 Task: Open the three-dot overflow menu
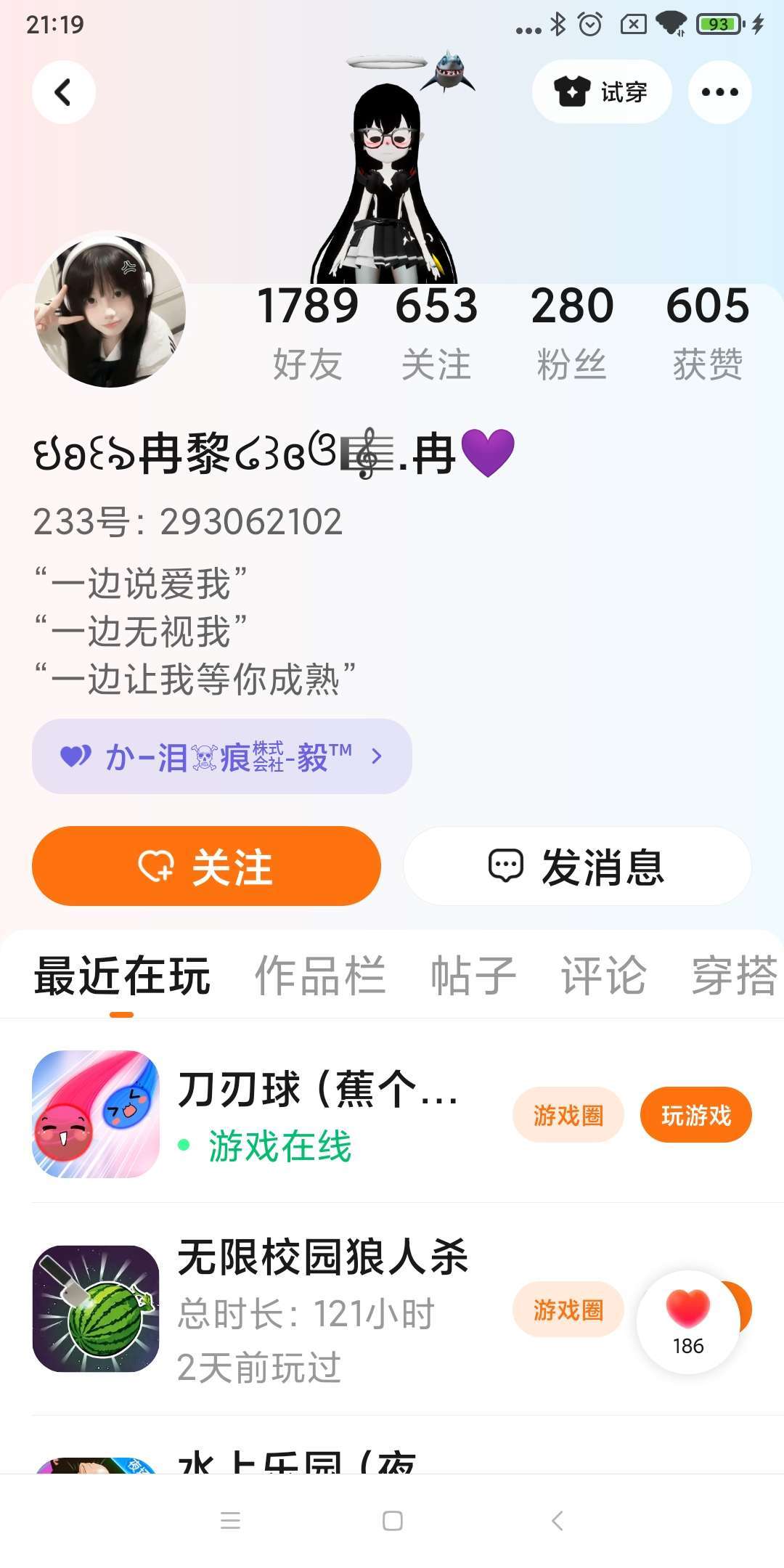point(719,92)
